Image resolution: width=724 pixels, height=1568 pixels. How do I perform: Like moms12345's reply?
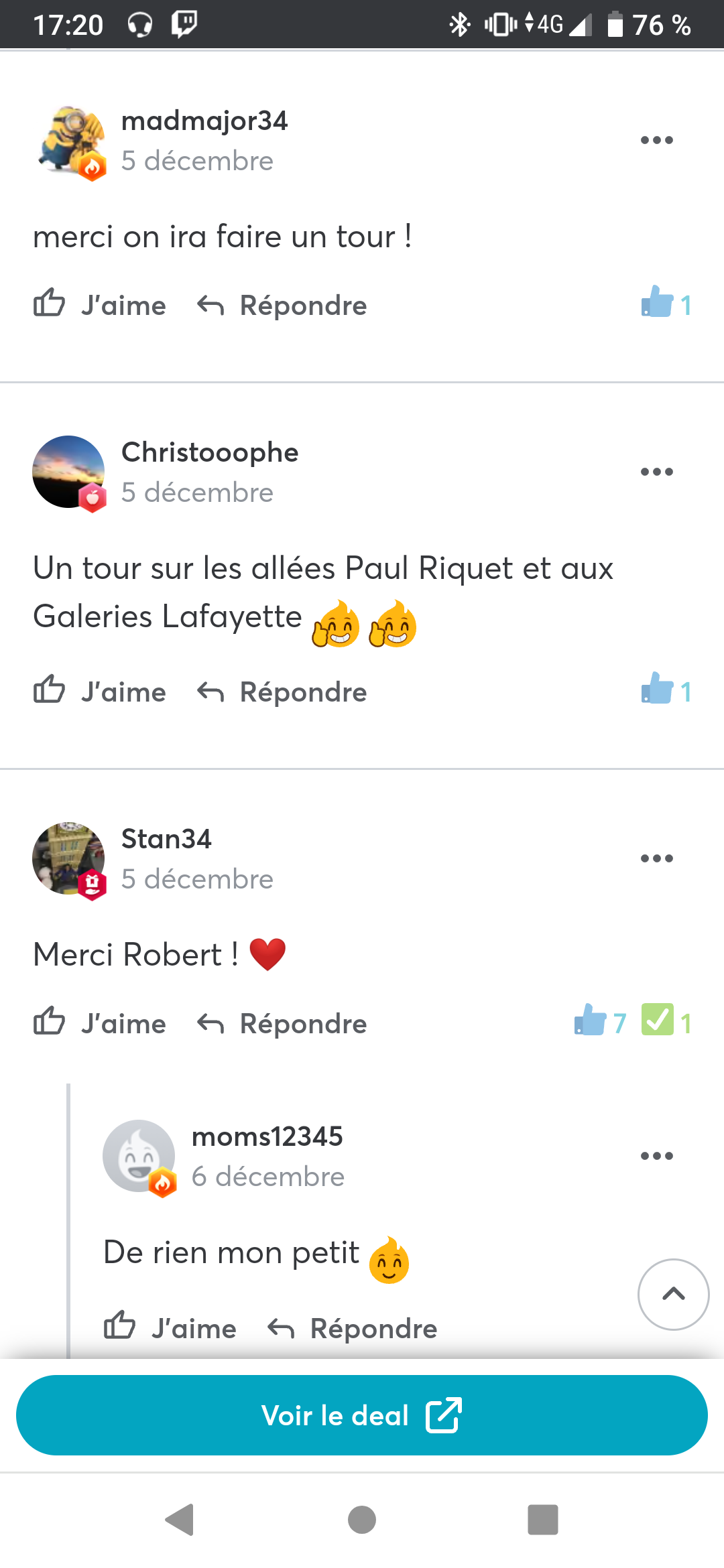170,1328
